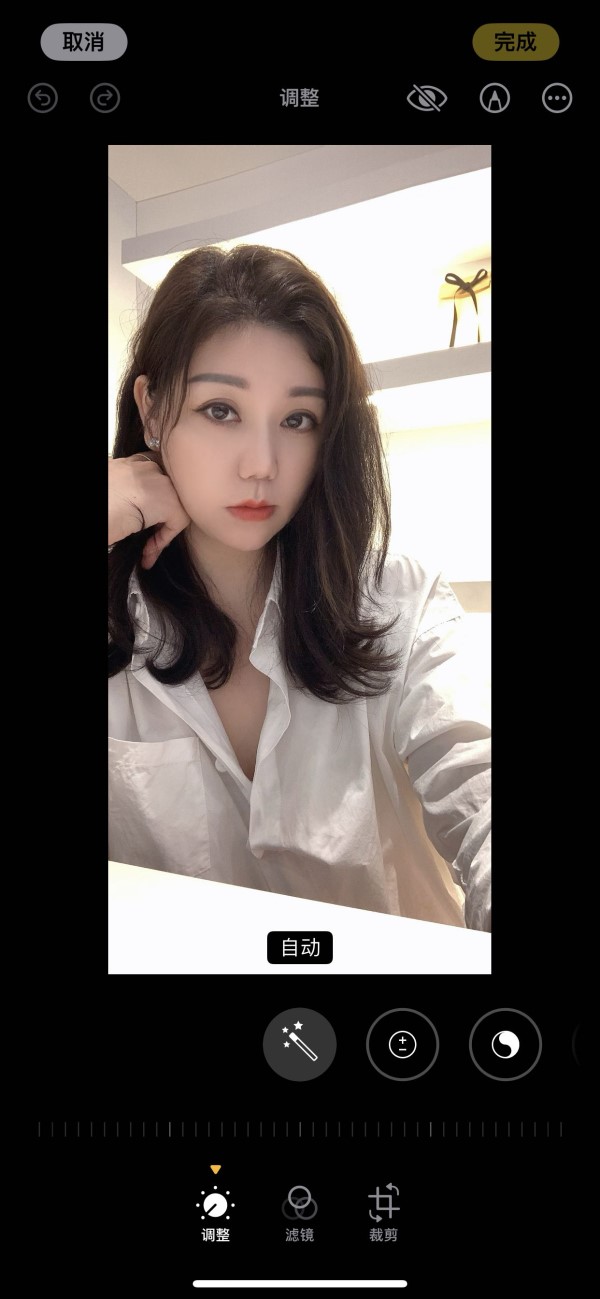Select the exposure adjustment
Screen dimensions: 600x1299
pos(403,1044)
